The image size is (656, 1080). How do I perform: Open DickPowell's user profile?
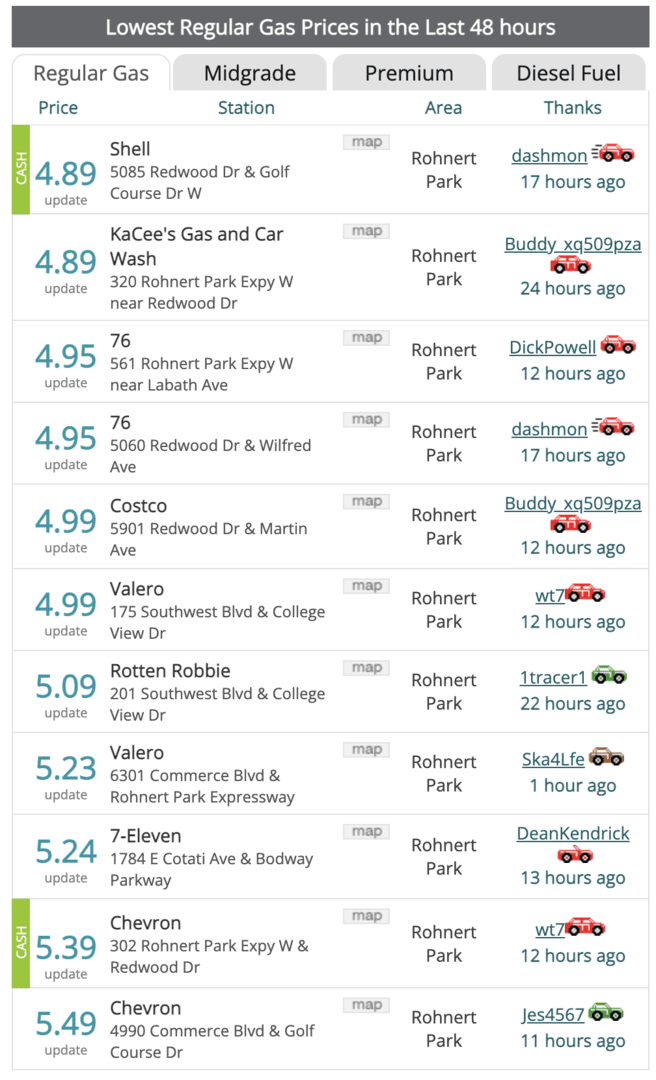point(552,348)
